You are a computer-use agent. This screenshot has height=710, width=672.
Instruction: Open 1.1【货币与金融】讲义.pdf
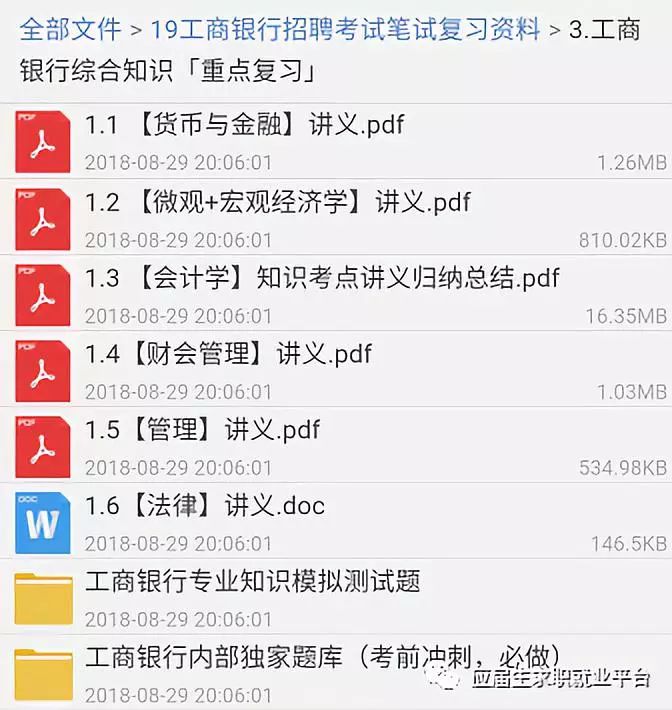pyautogui.click(x=245, y=126)
